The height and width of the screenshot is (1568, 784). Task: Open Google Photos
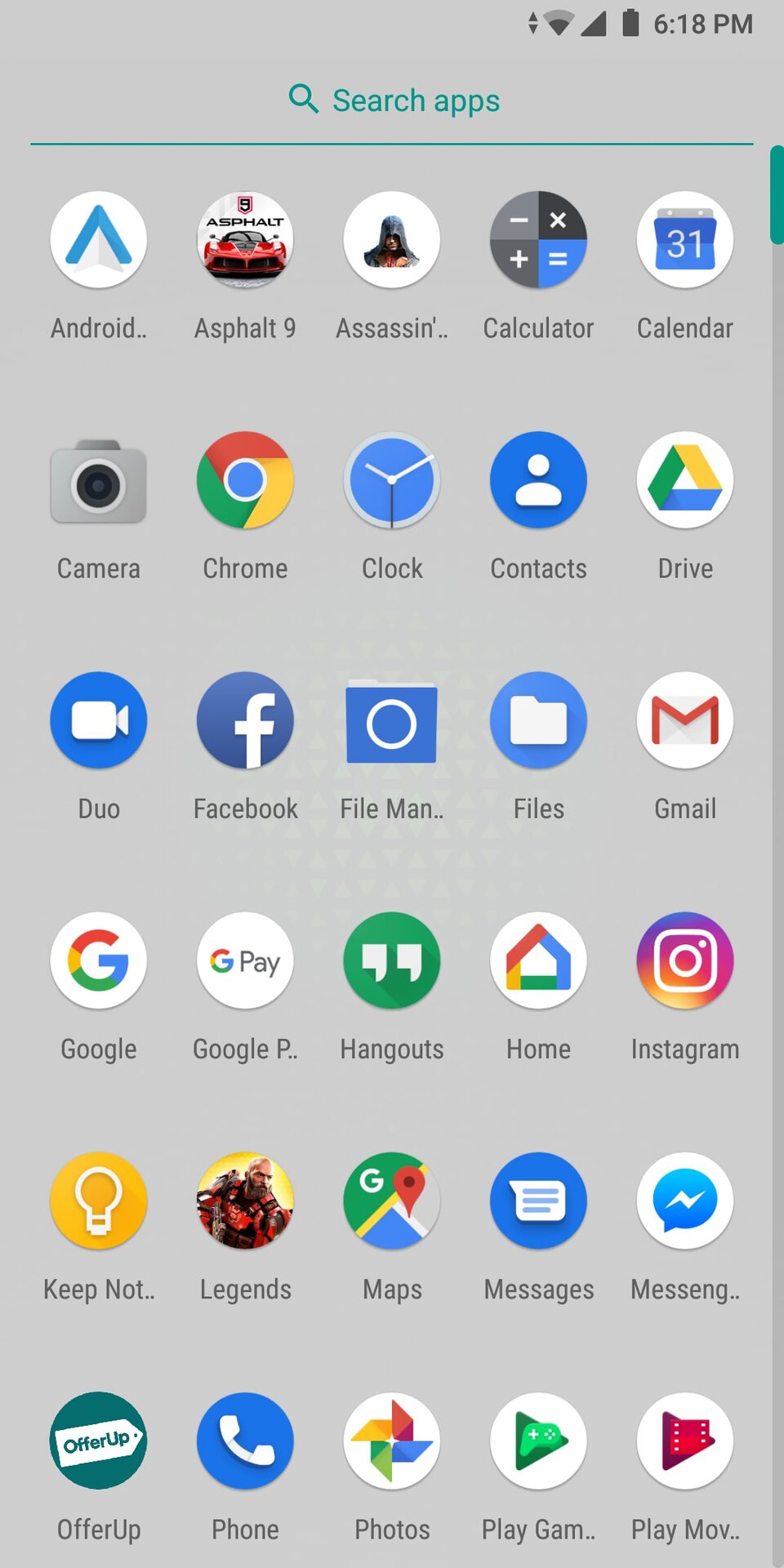click(x=392, y=1441)
